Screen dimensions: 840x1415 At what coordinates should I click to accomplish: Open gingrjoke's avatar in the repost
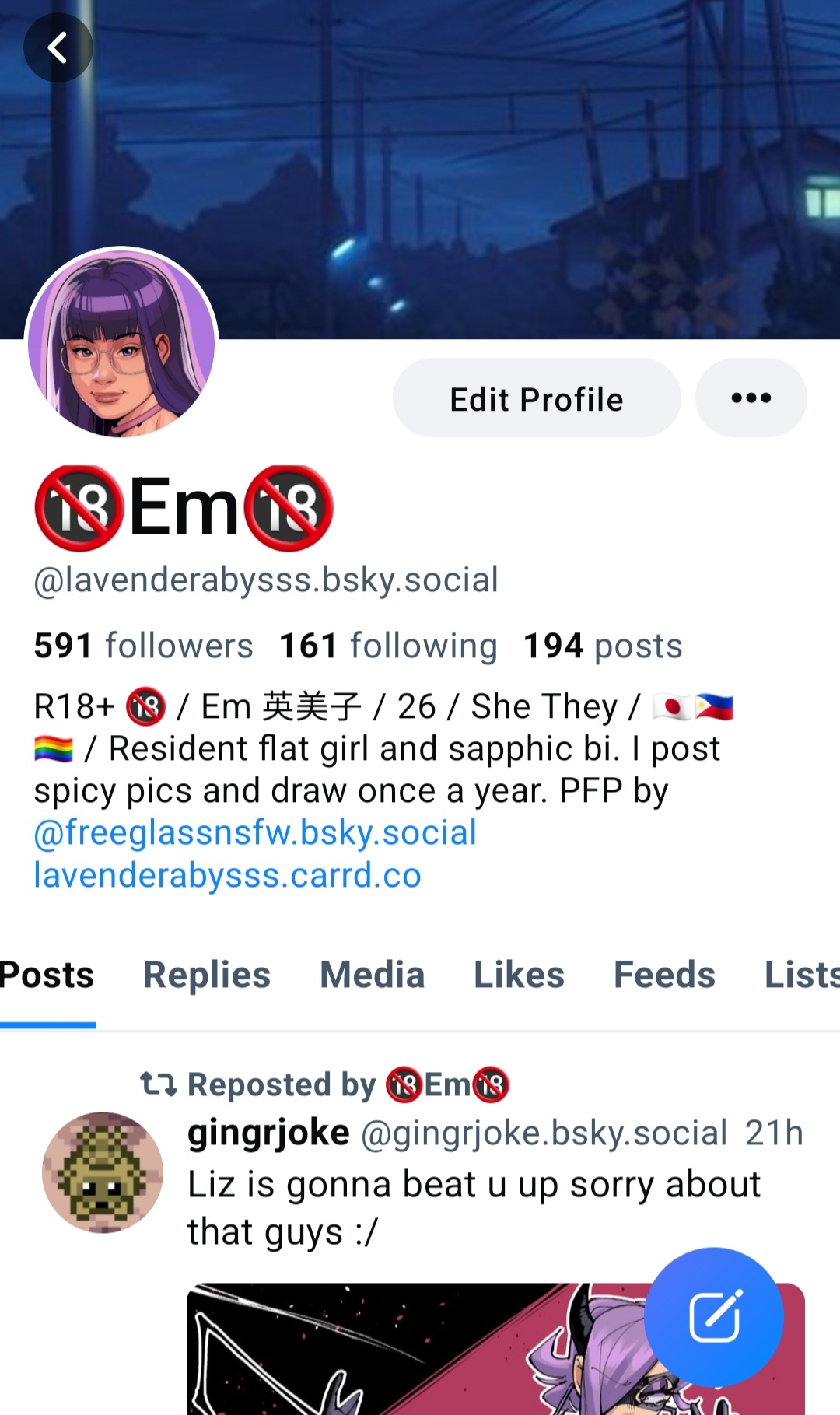point(103,1172)
